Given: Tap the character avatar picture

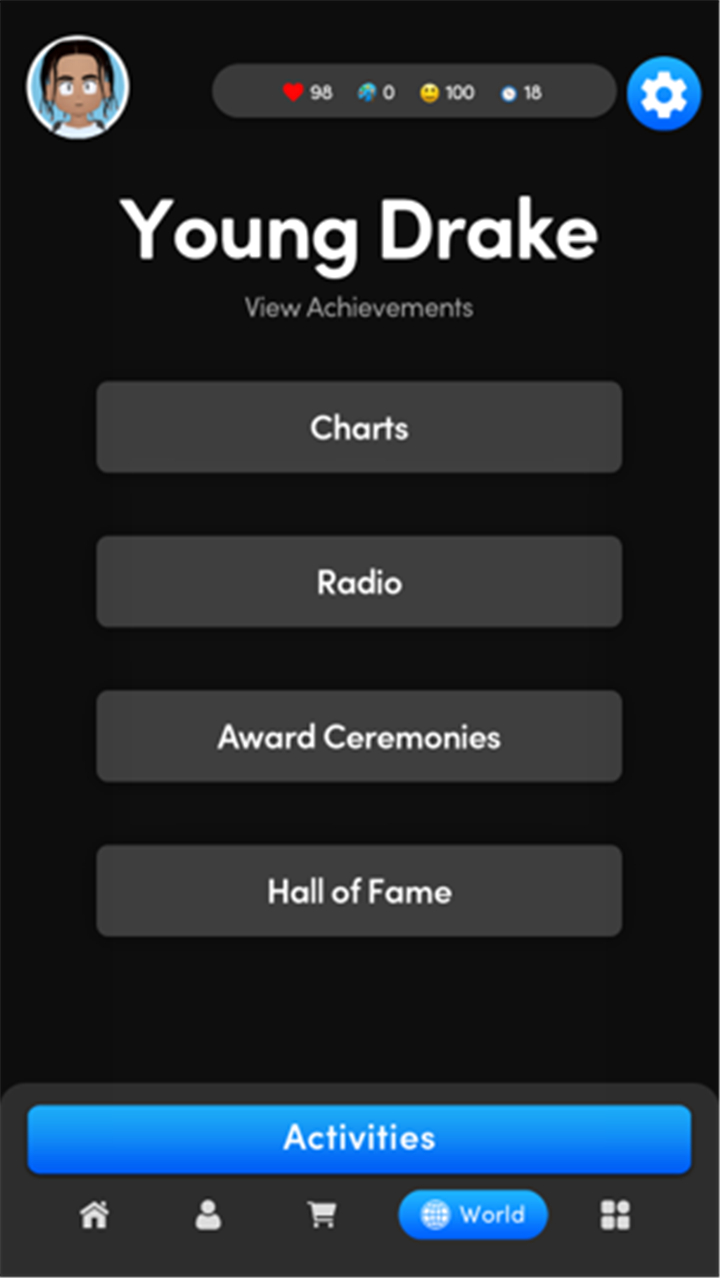Looking at the screenshot, I should [78, 87].
